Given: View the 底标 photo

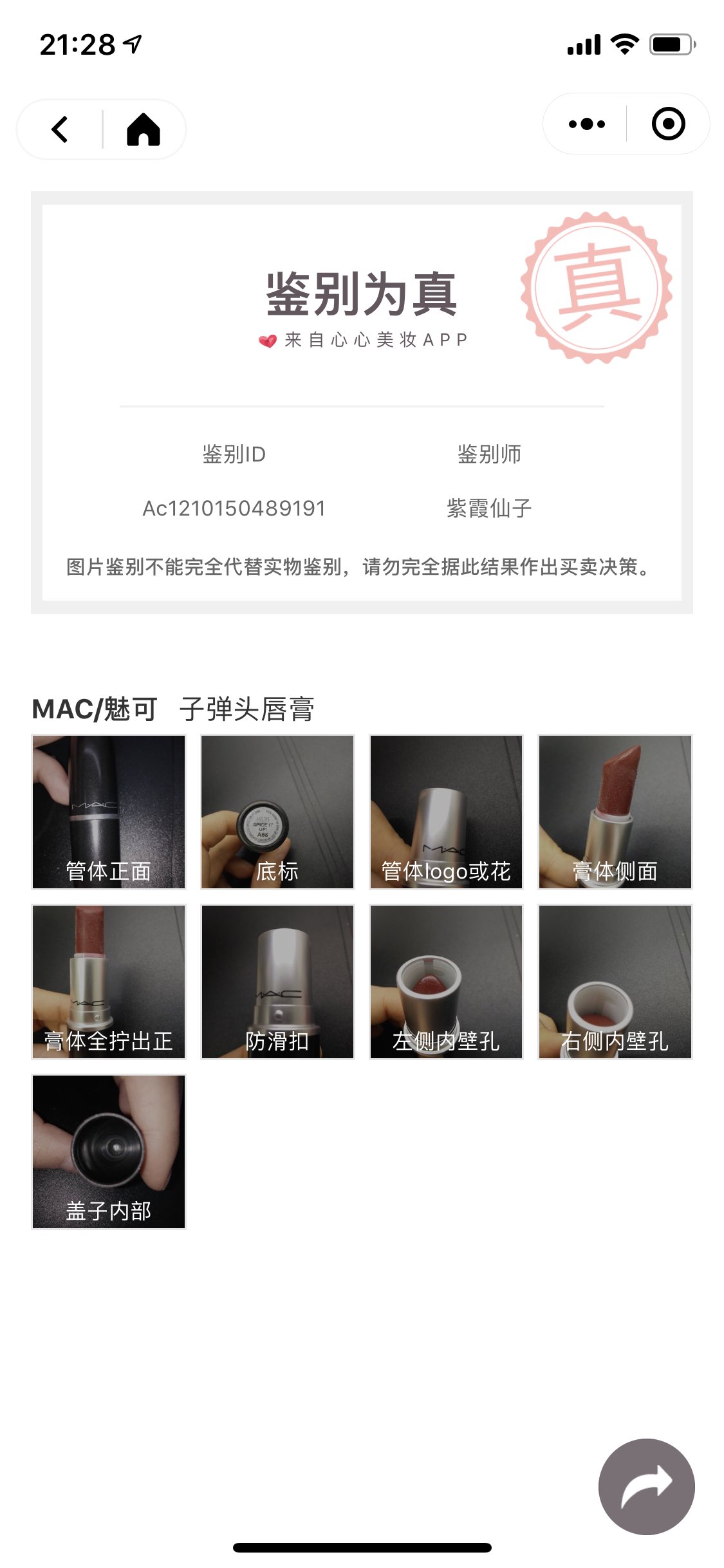Looking at the screenshot, I should point(277,812).
